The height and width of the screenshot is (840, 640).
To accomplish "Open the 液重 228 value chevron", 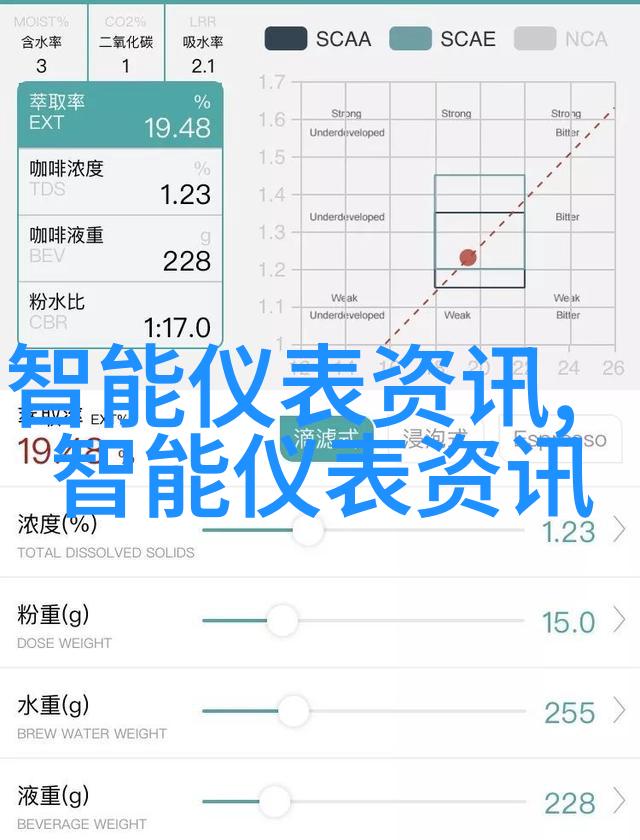I will click(620, 801).
